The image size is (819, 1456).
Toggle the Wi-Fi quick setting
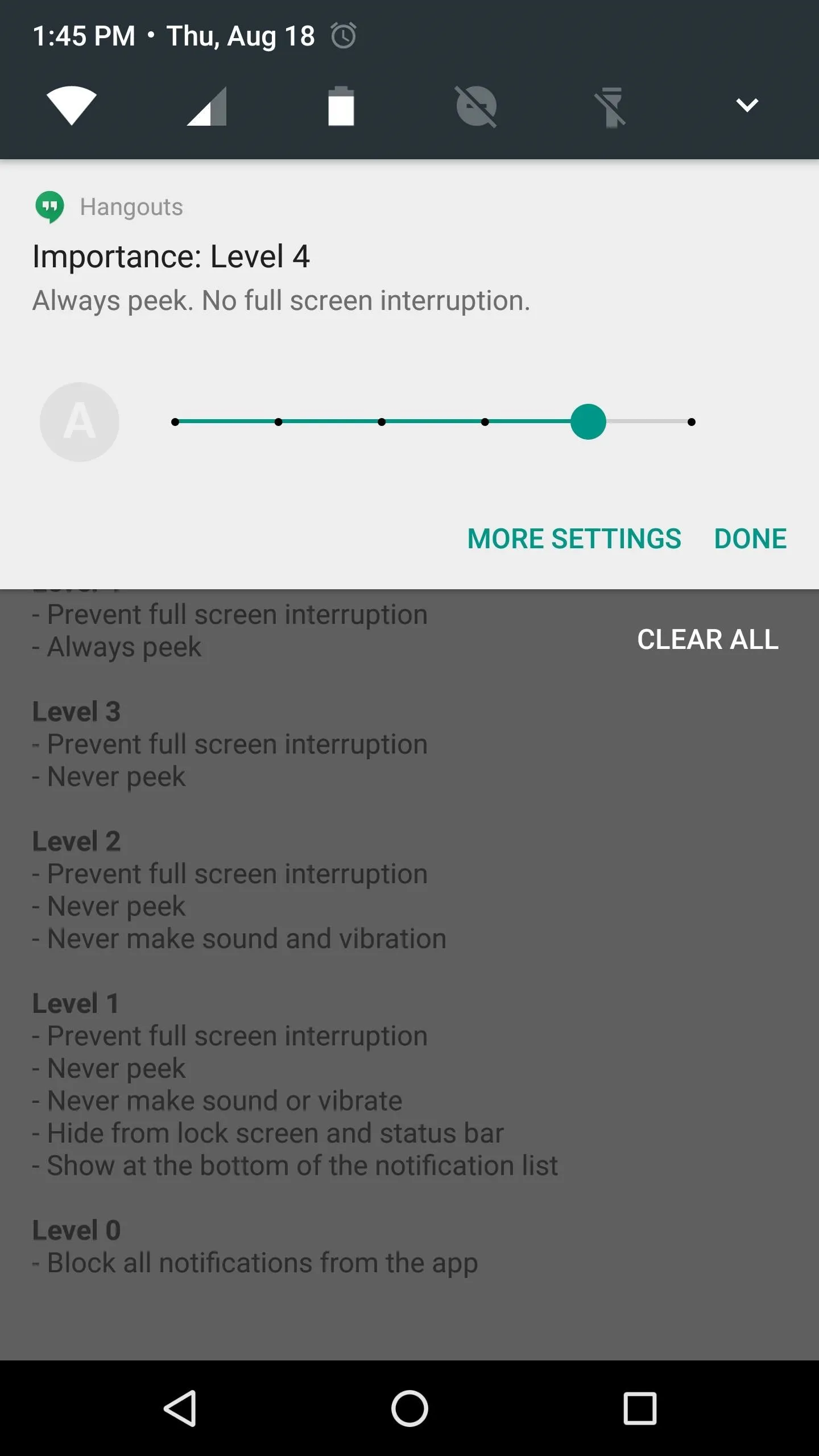coord(72,106)
